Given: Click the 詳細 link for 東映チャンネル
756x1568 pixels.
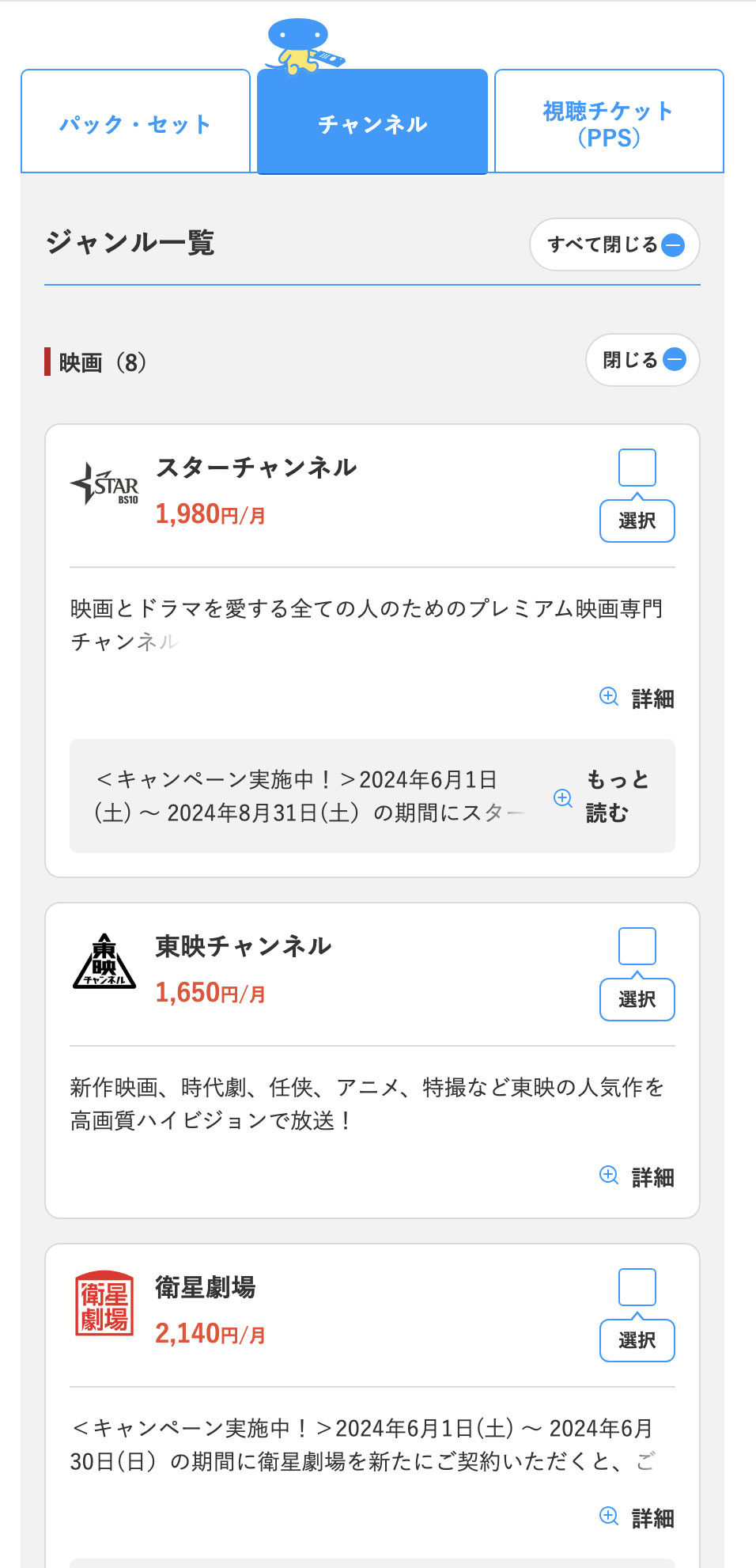Looking at the screenshot, I should click(652, 1178).
